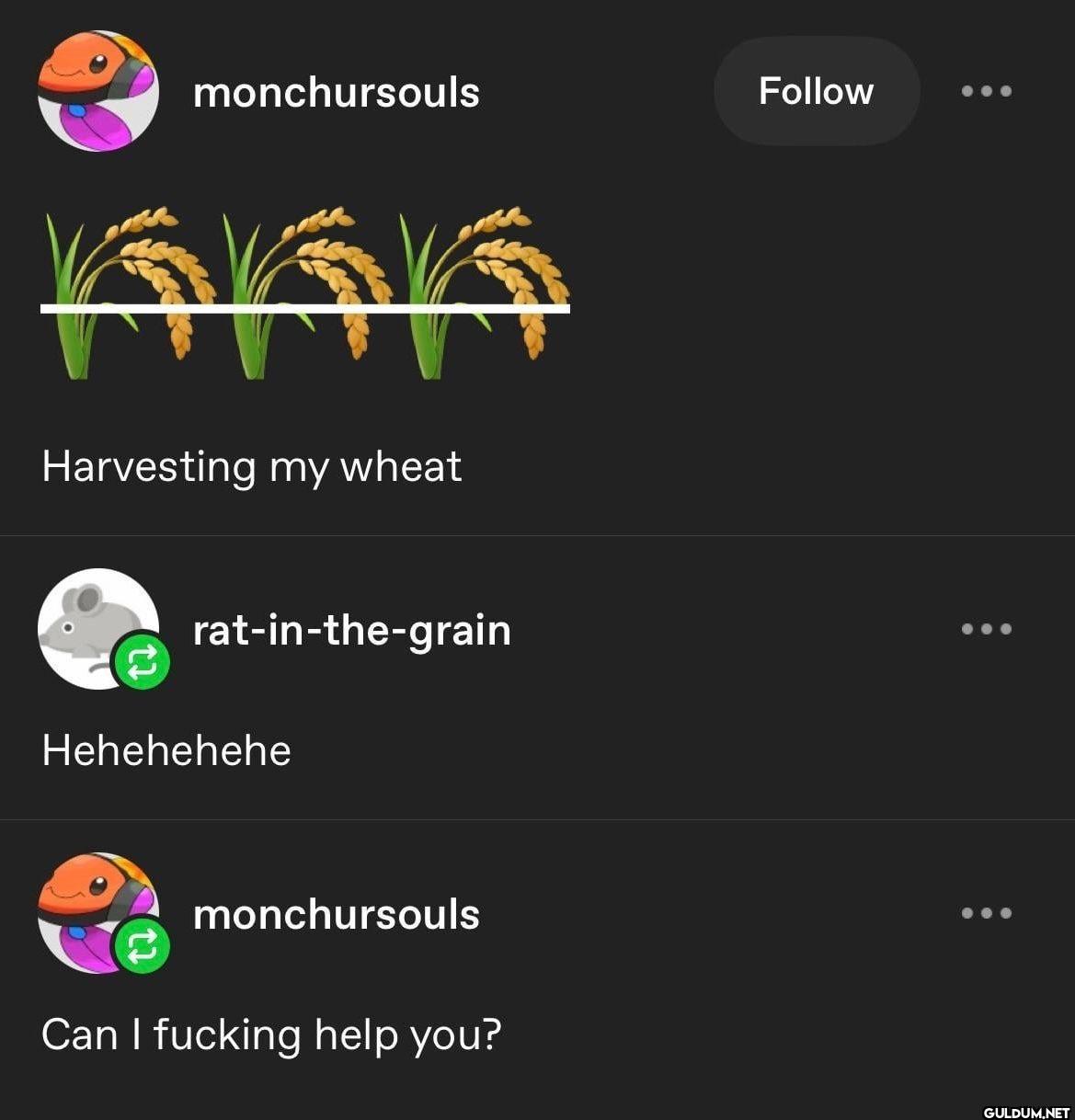
Task: Visit the rat-in-the-grain blog via its username
Action: point(351,630)
